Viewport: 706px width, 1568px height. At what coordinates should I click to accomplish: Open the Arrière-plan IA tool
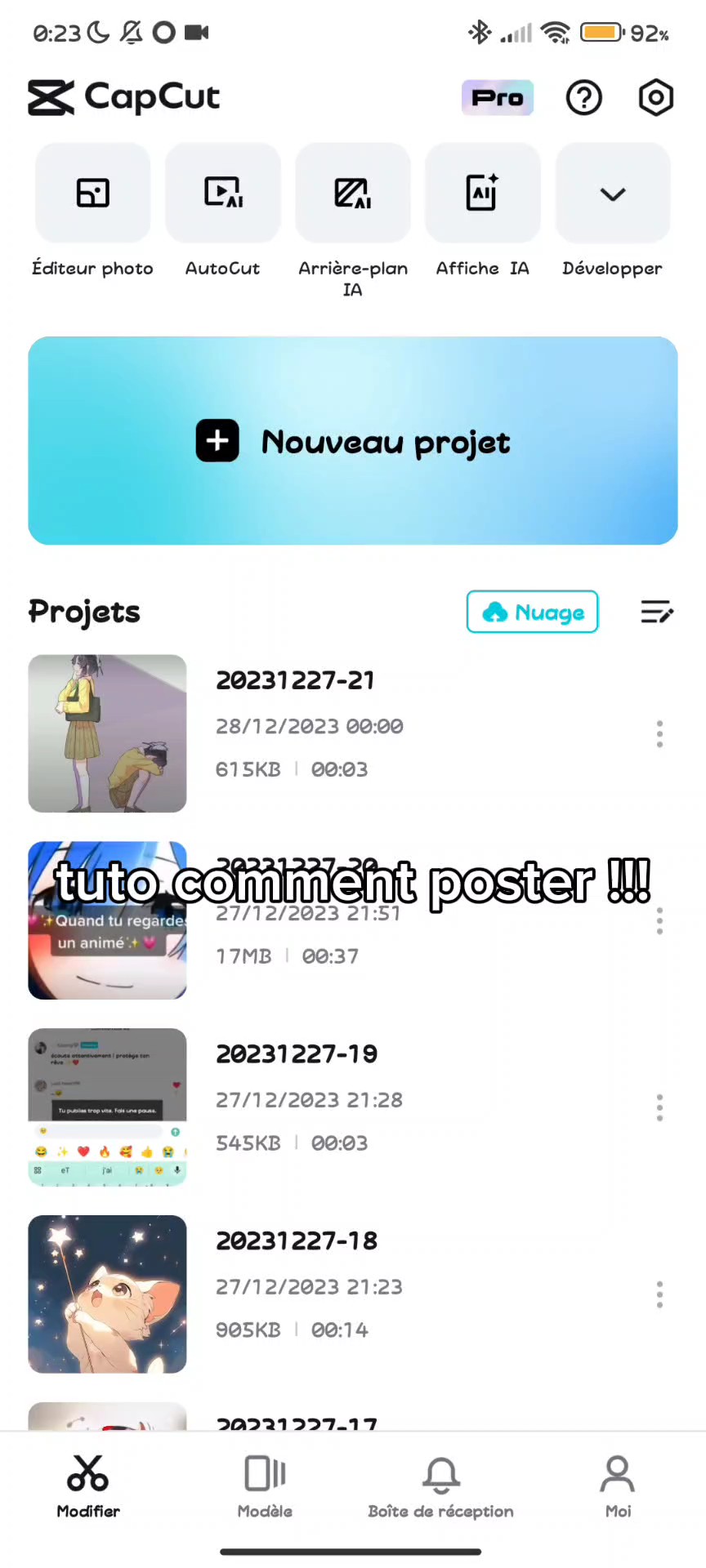click(x=352, y=194)
